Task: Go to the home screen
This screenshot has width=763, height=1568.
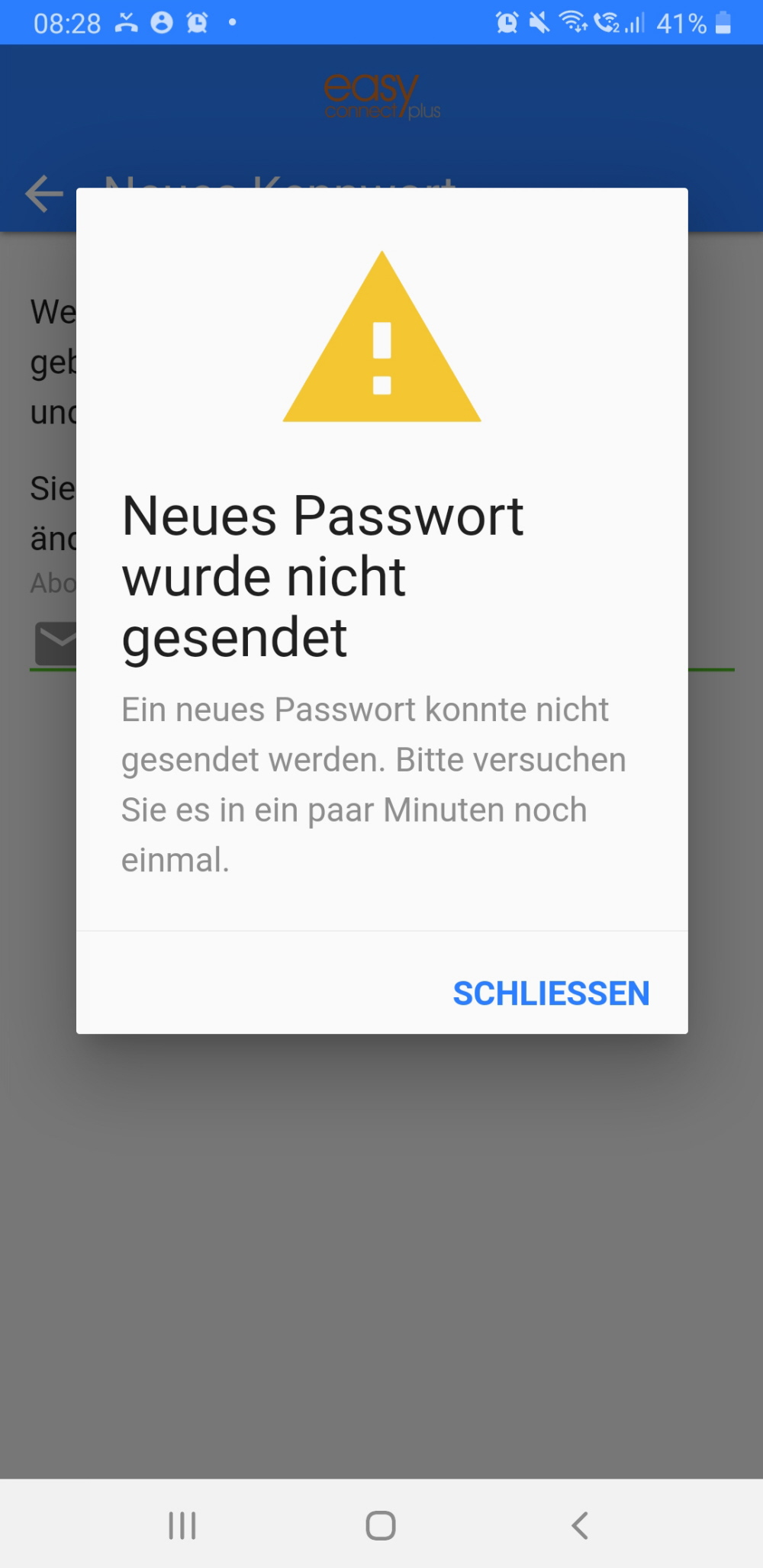Action: tap(381, 1525)
